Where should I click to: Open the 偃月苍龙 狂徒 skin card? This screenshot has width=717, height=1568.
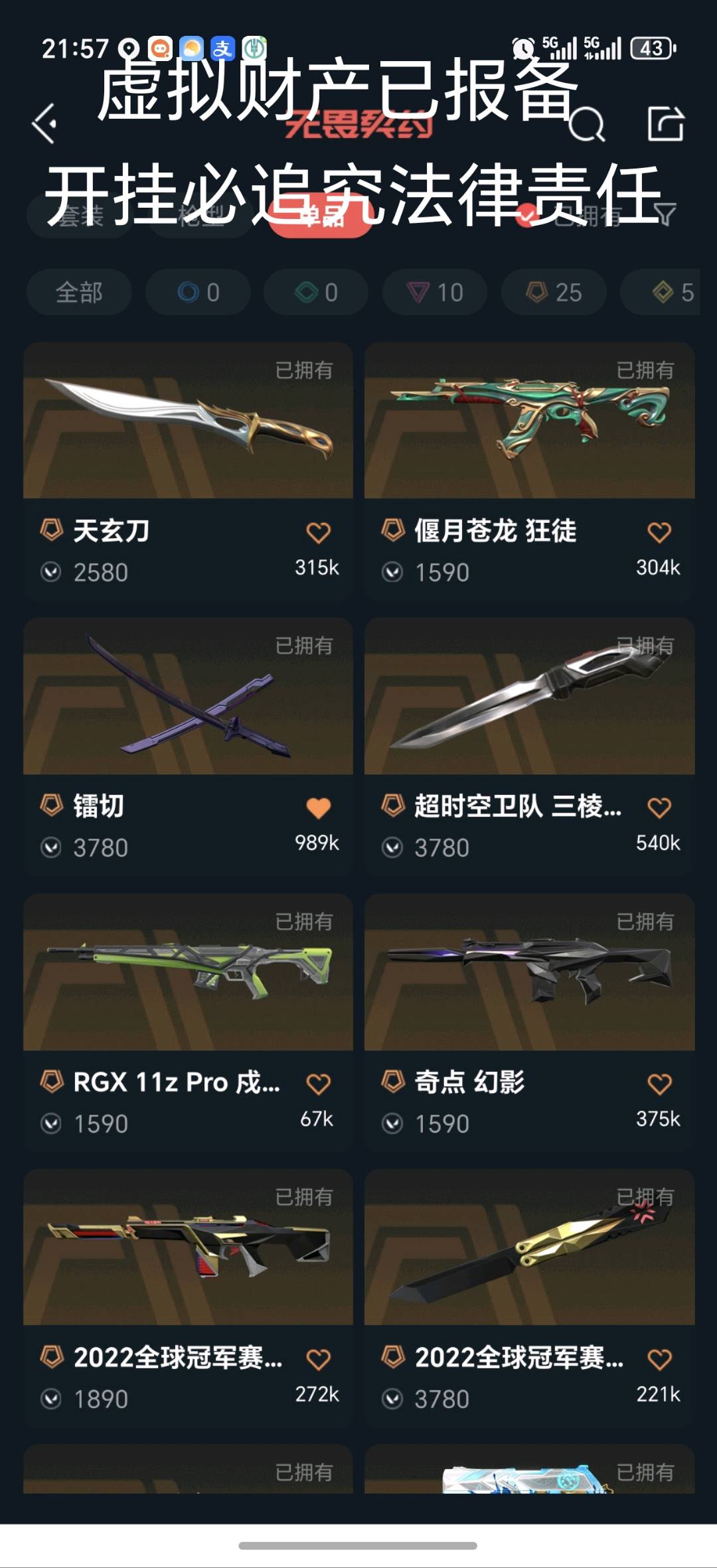[529, 472]
